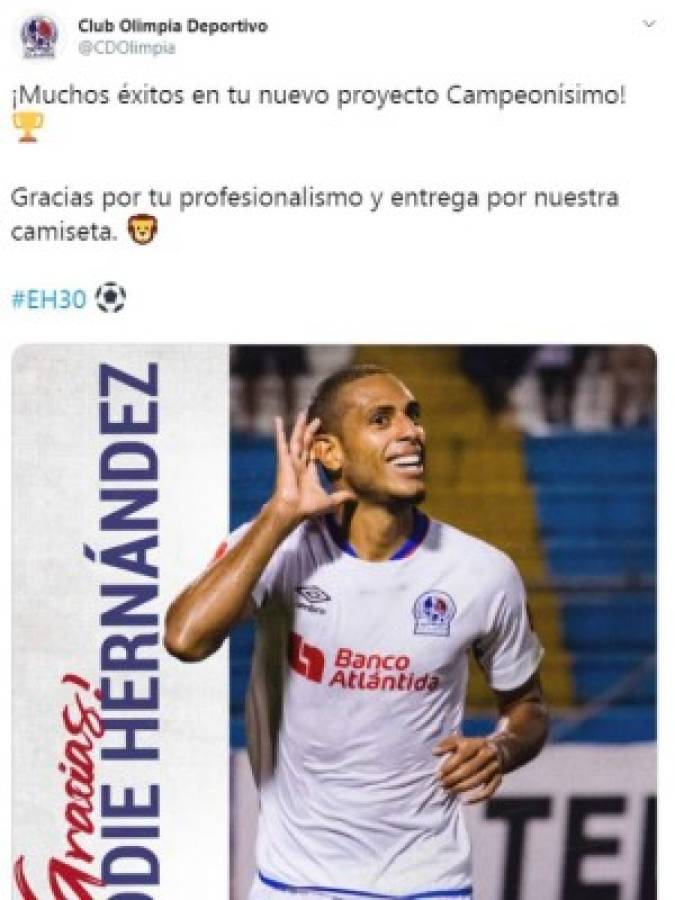This screenshot has height=900, width=675.
Task: Open the #EH30 hashtag
Action: click(x=48, y=299)
